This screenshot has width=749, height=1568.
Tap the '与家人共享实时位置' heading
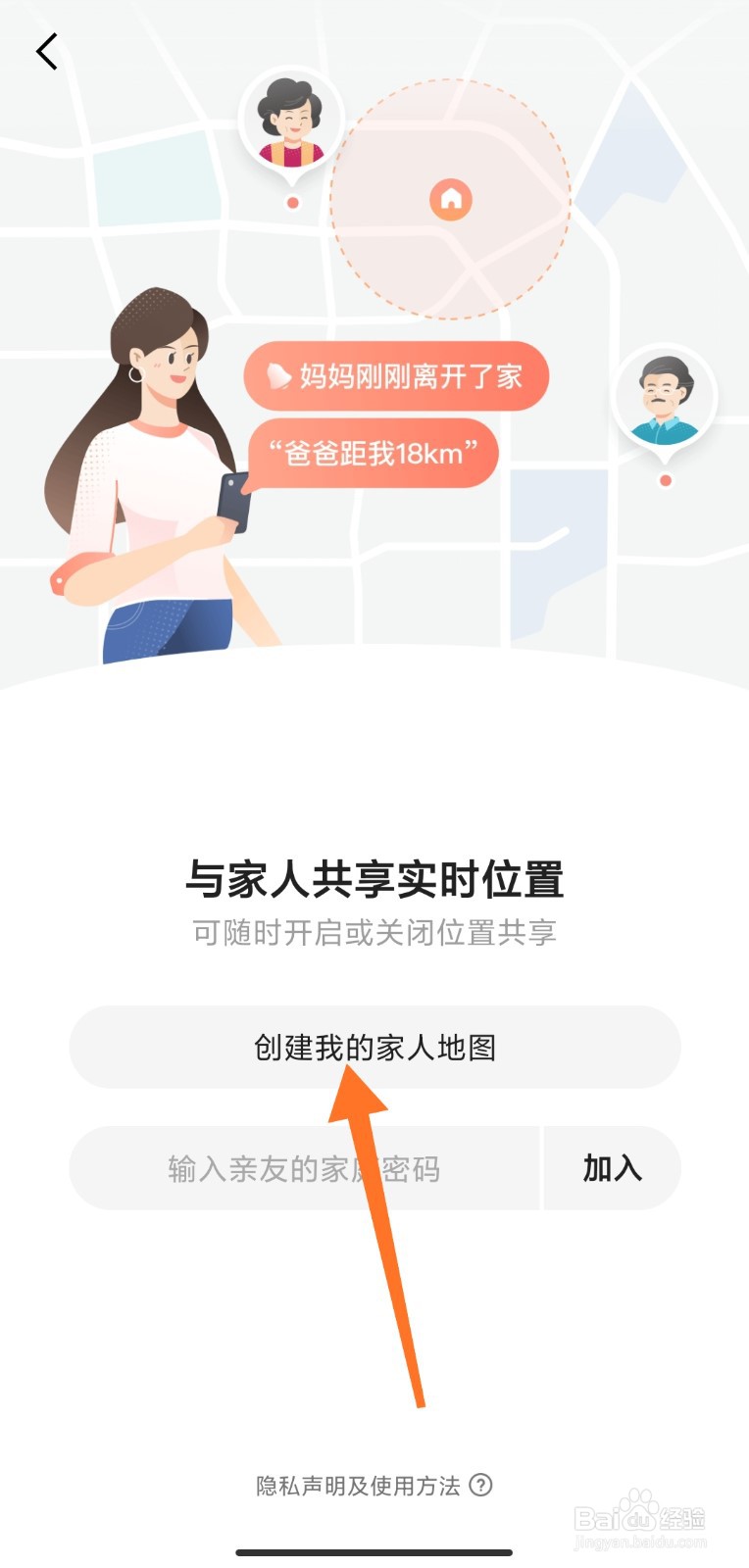click(x=374, y=881)
